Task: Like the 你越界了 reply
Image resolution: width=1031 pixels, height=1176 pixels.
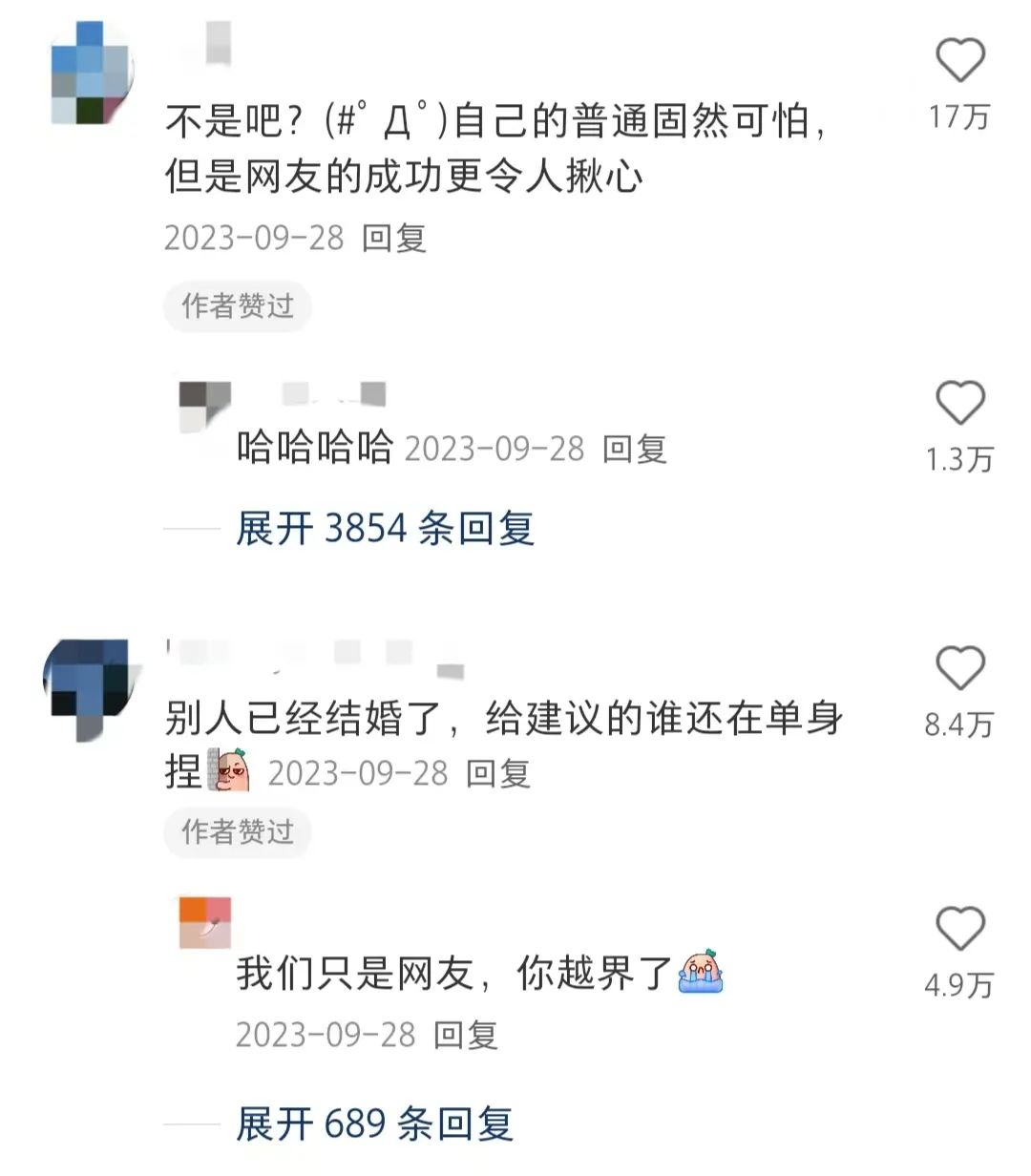Action: (x=959, y=929)
